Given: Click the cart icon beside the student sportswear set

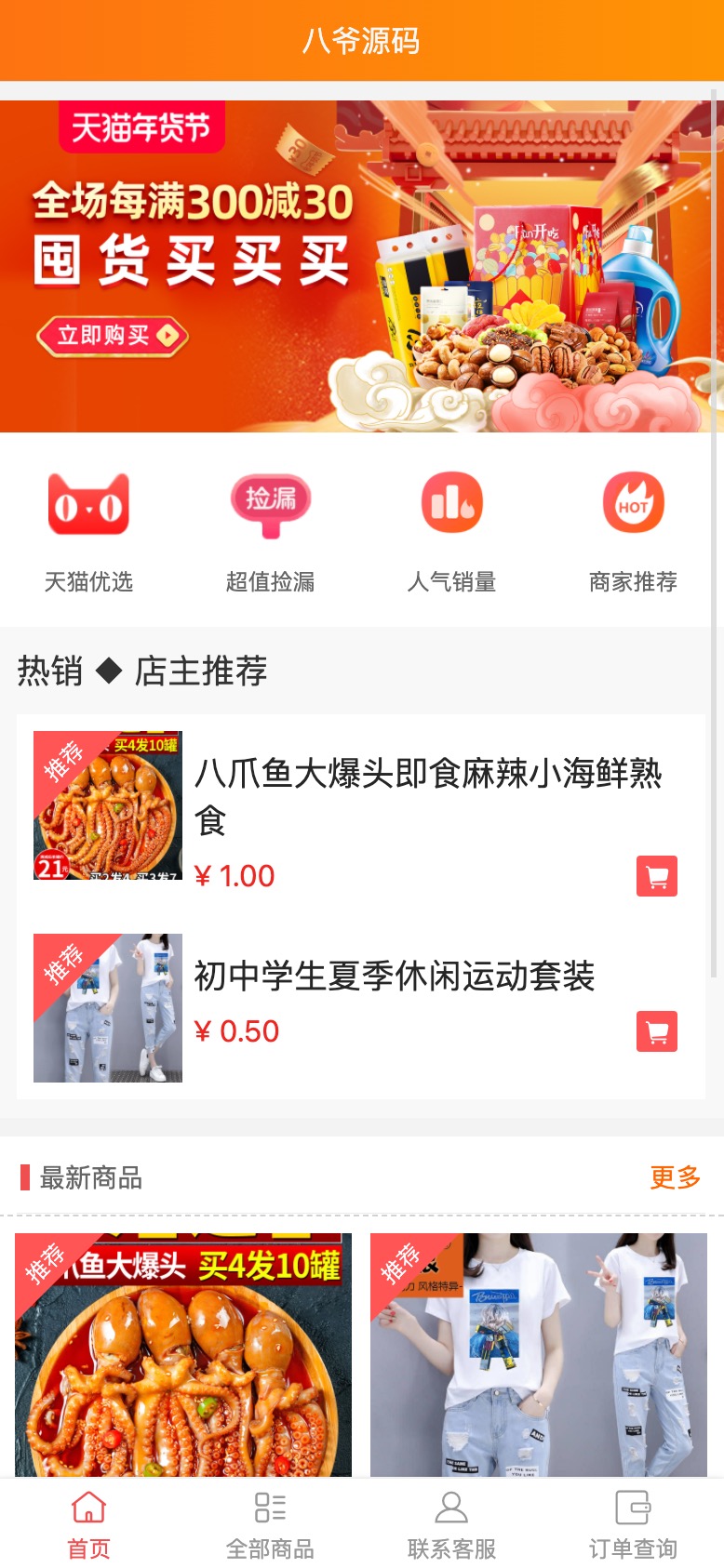Looking at the screenshot, I should (x=657, y=1030).
